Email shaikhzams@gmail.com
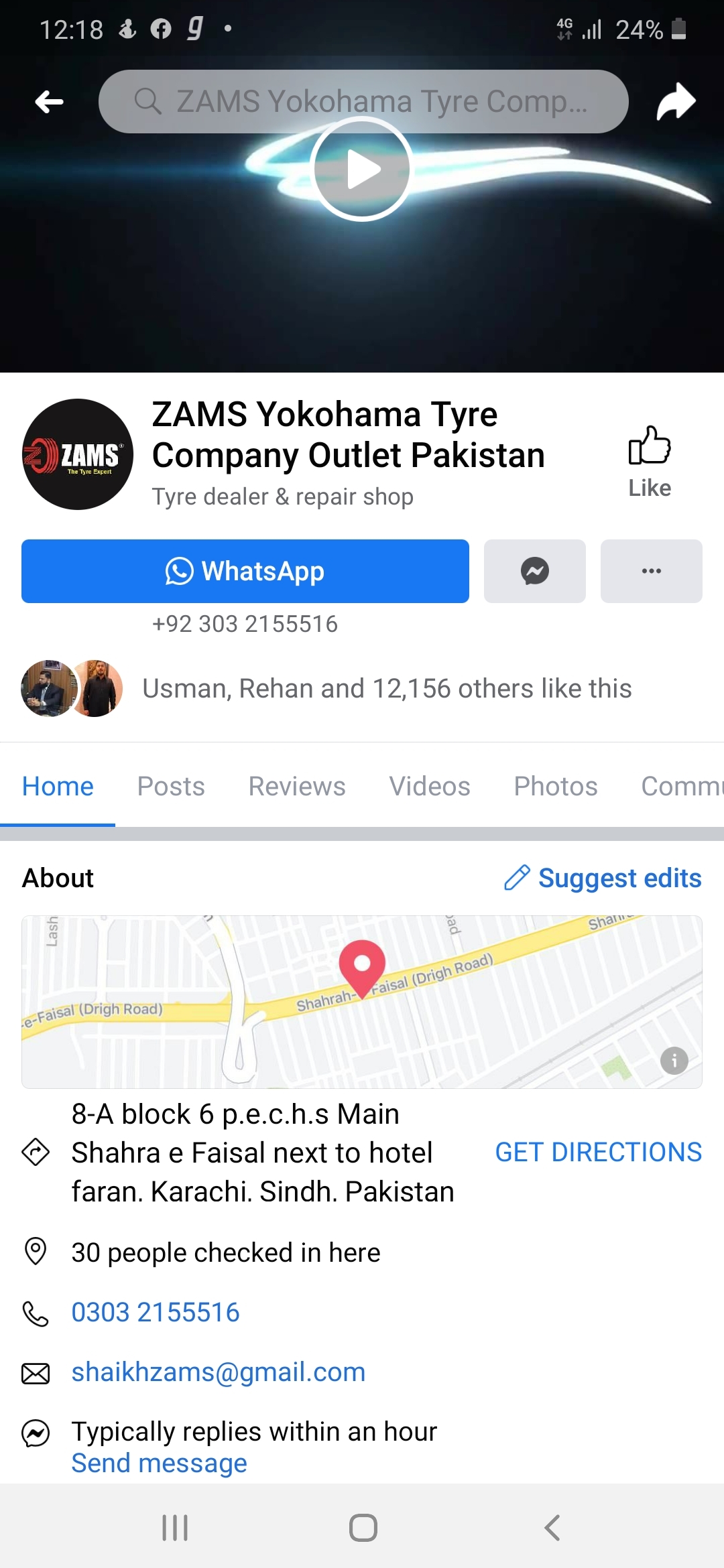The width and height of the screenshot is (724, 1568). point(219,1372)
